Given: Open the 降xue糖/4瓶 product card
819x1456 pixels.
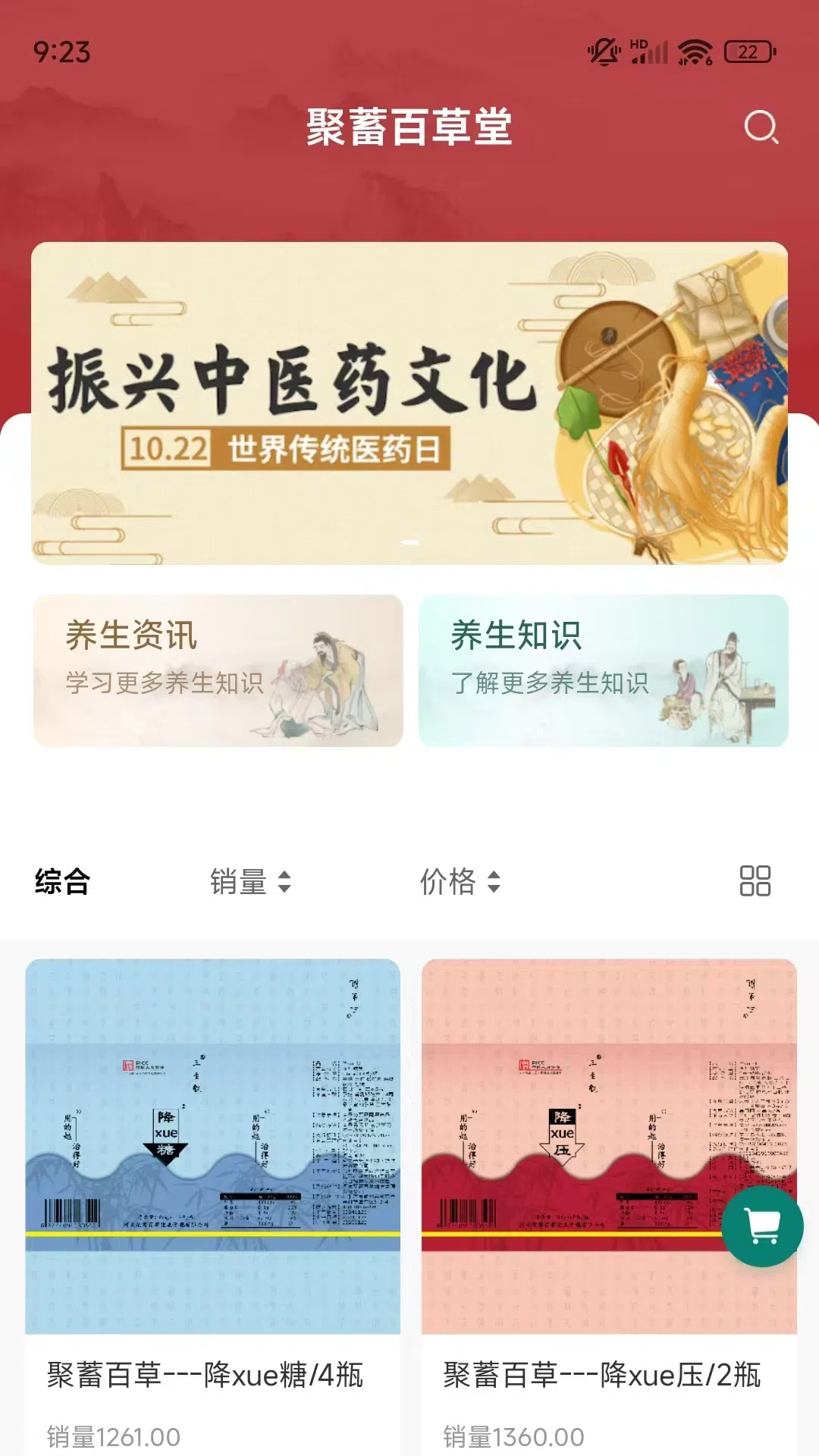Looking at the screenshot, I should coord(213,1207).
